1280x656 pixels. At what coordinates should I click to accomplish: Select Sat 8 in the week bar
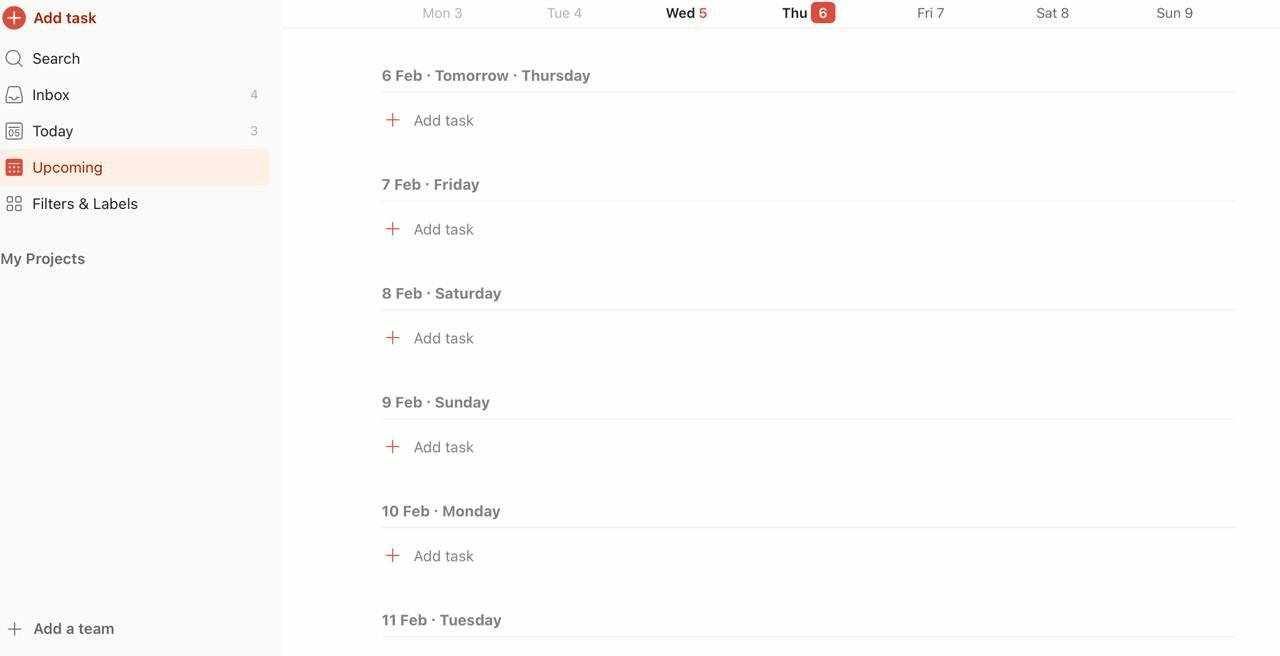click(1052, 13)
